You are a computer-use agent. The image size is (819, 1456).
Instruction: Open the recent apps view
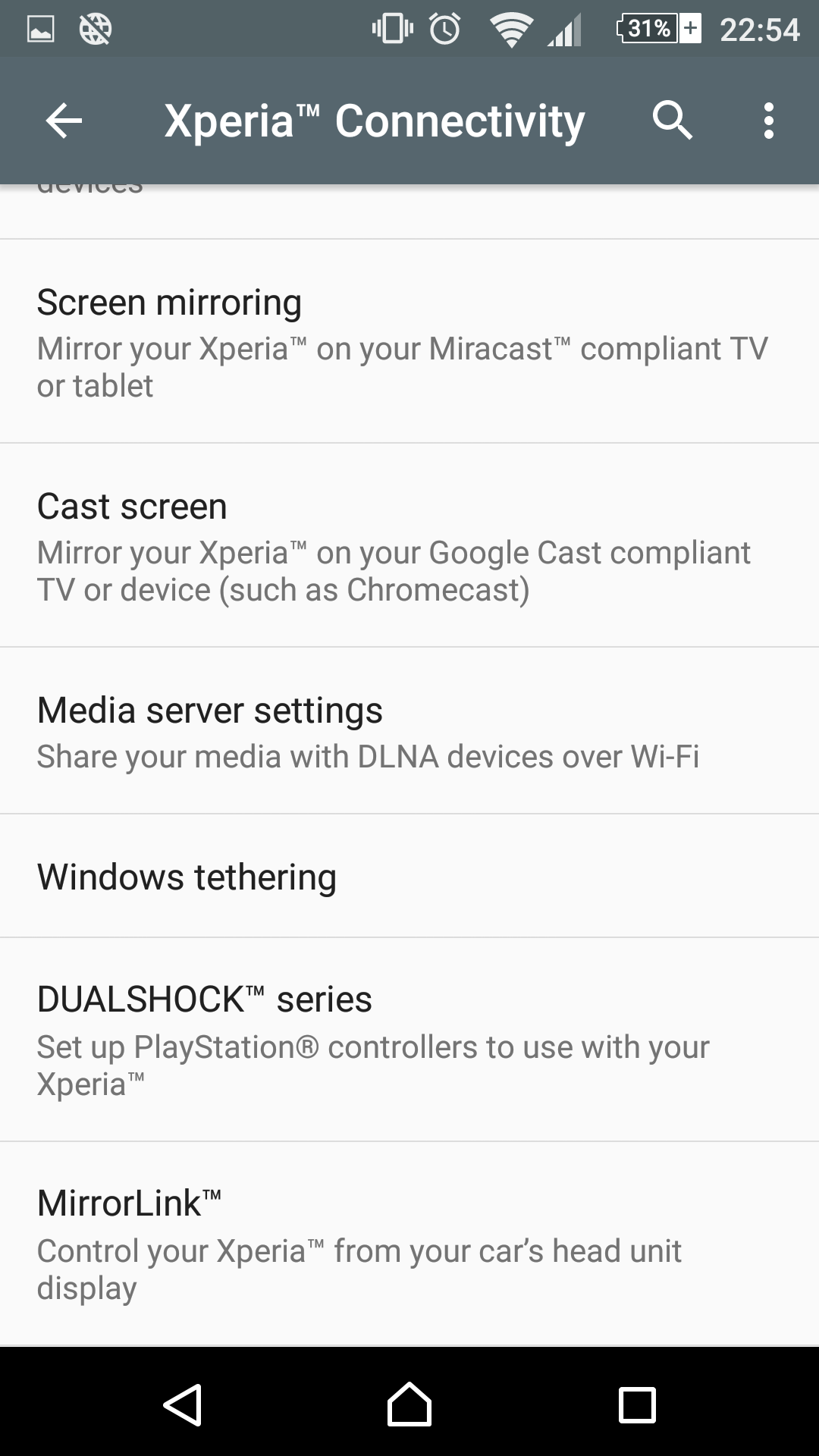637,1404
